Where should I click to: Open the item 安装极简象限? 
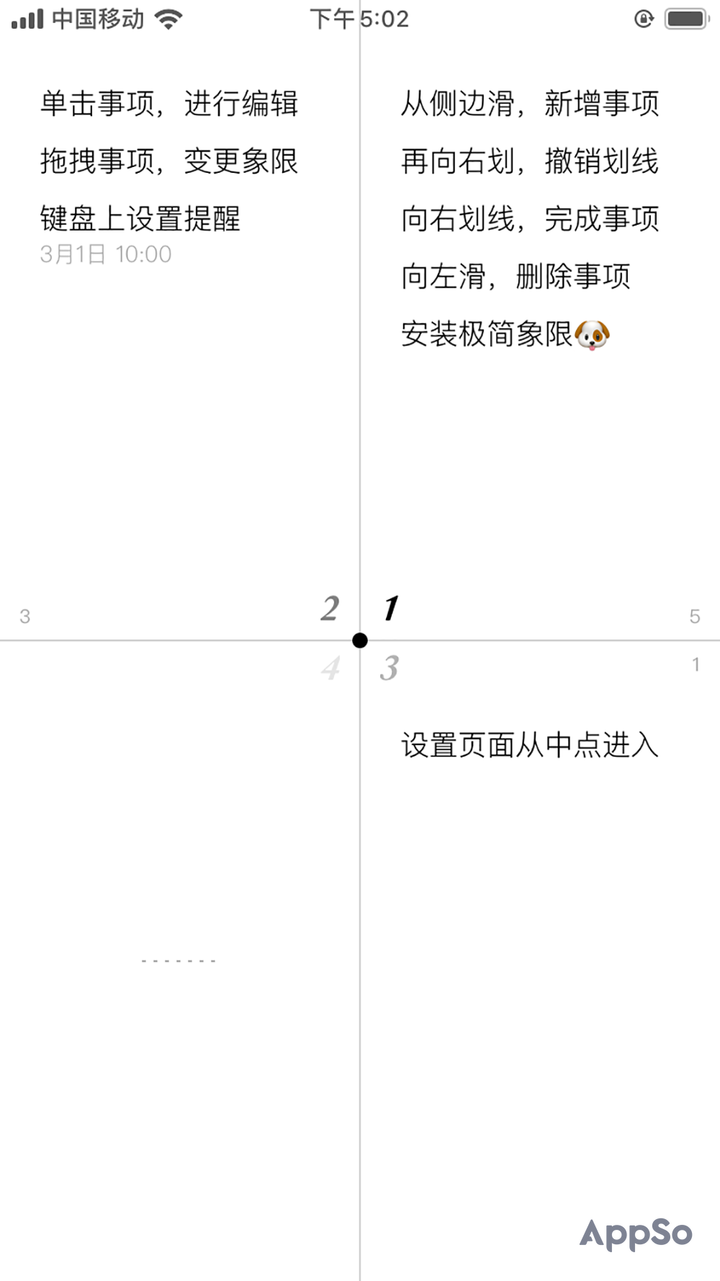[x=505, y=334]
